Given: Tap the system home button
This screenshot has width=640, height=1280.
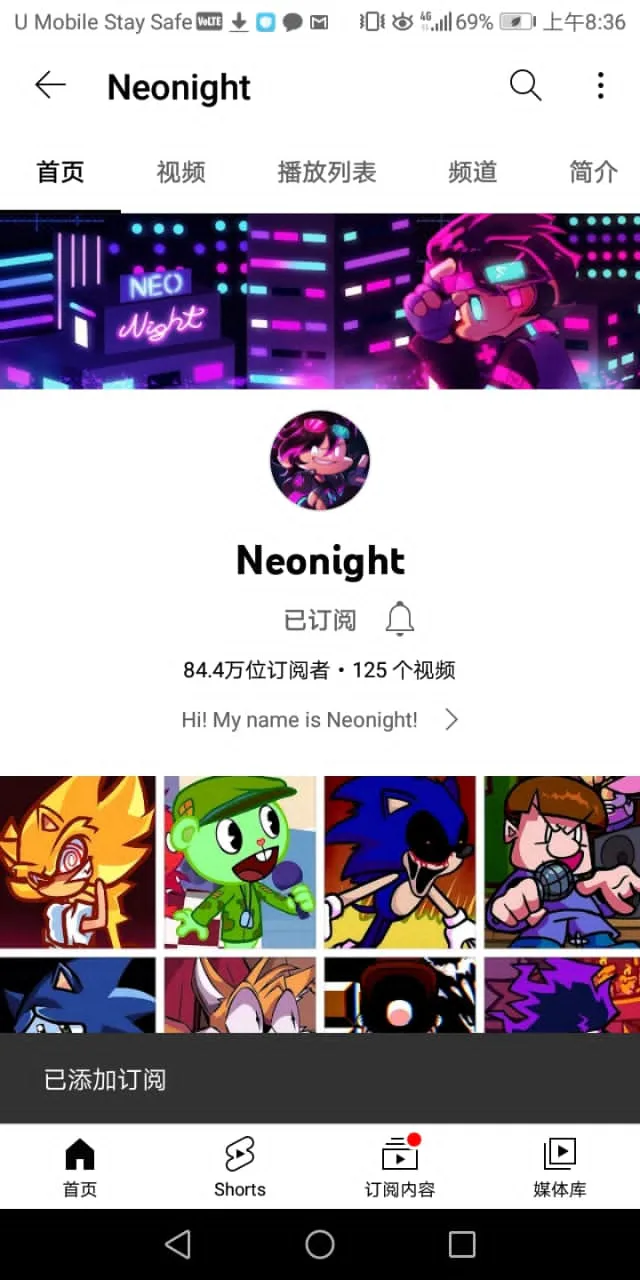Looking at the screenshot, I should point(320,1244).
